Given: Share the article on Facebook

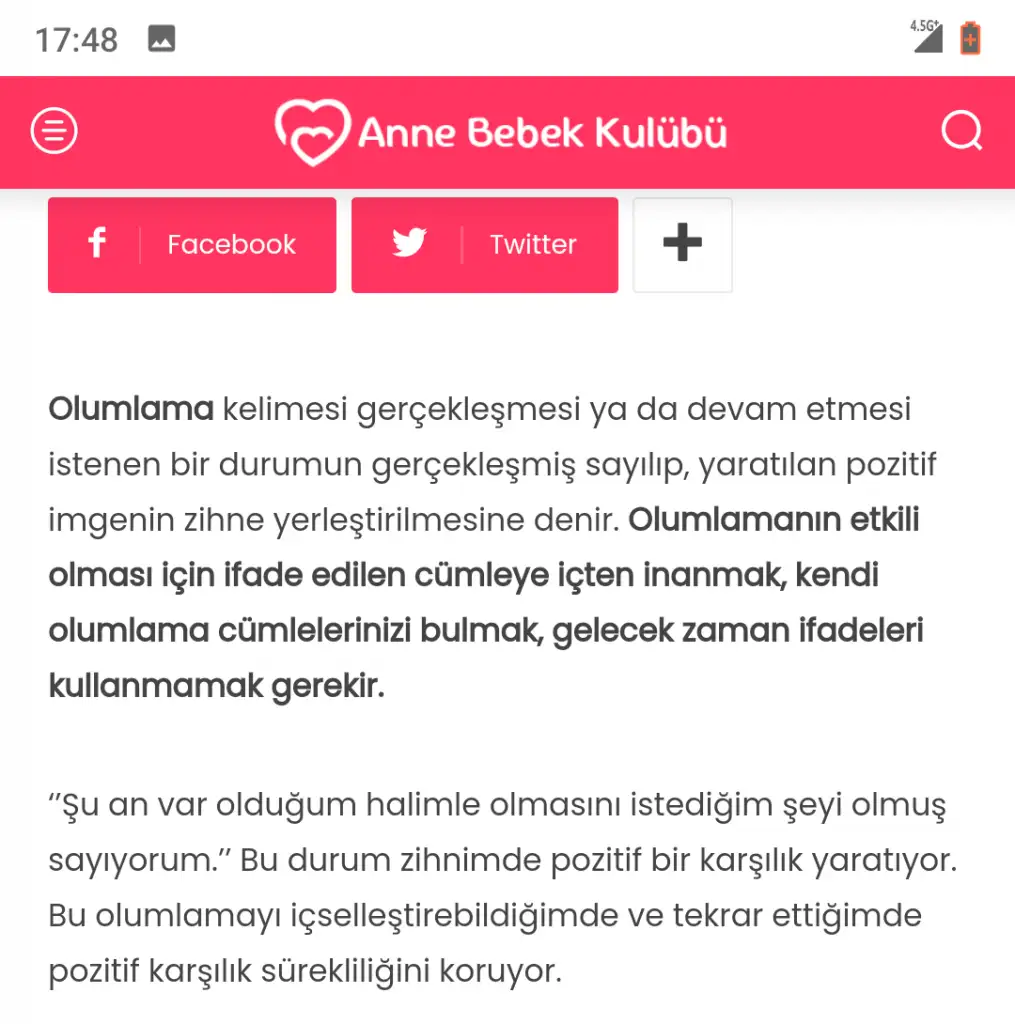Looking at the screenshot, I should click(x=192, y=245).
